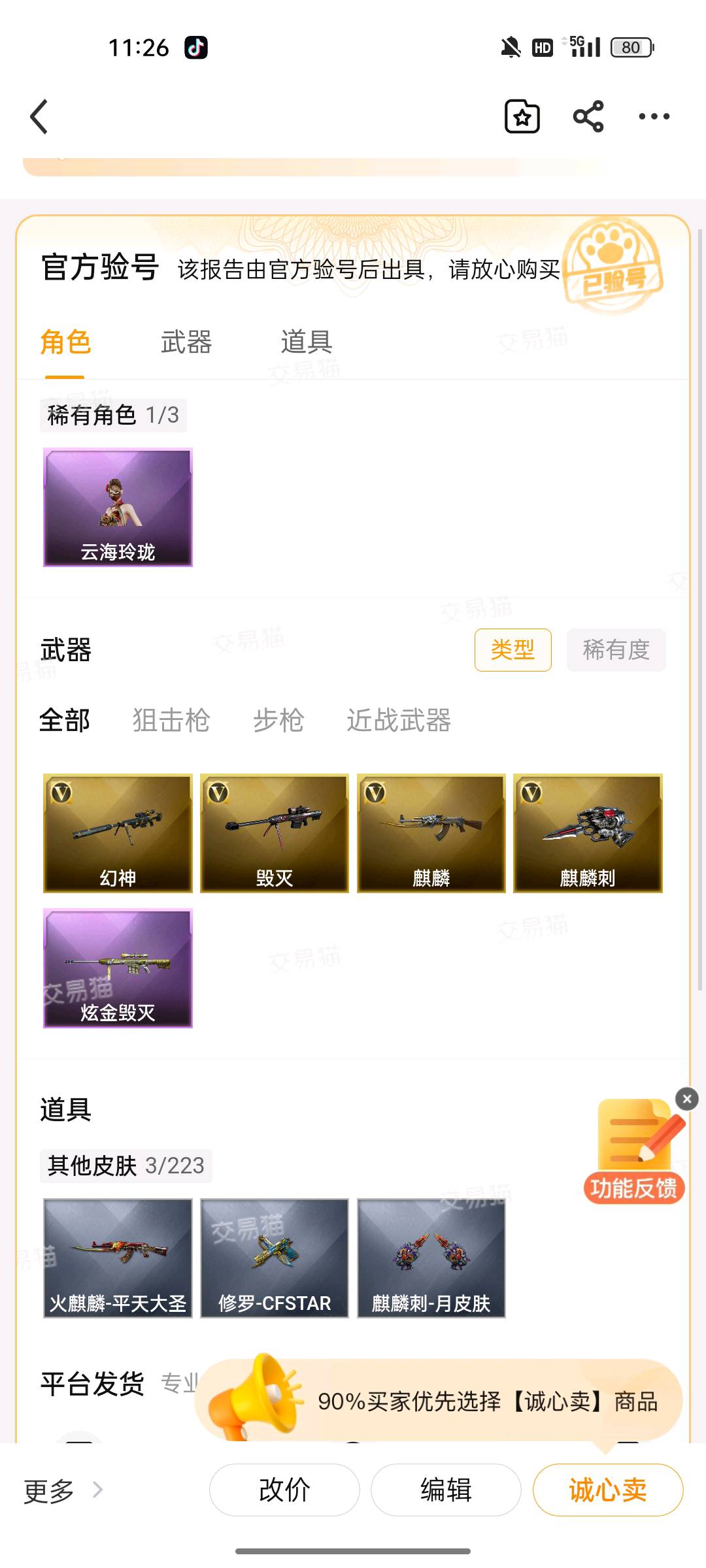The width and height of the screenshot is (706, 1568).
Task: Tap the 编辑 button
Action: tap(446, 1490)
